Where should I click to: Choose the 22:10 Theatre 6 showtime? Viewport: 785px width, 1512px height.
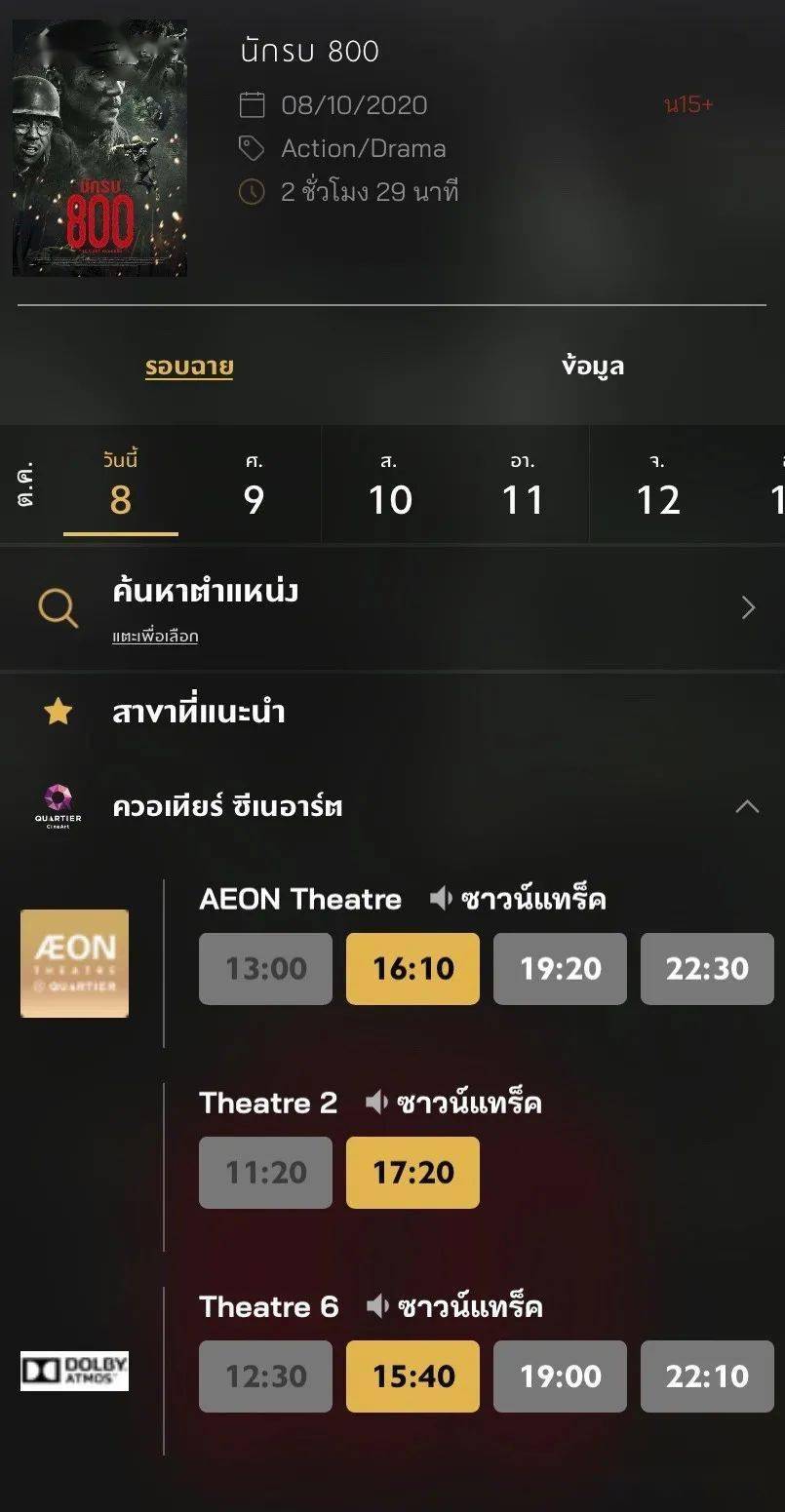click(707, 1376)
